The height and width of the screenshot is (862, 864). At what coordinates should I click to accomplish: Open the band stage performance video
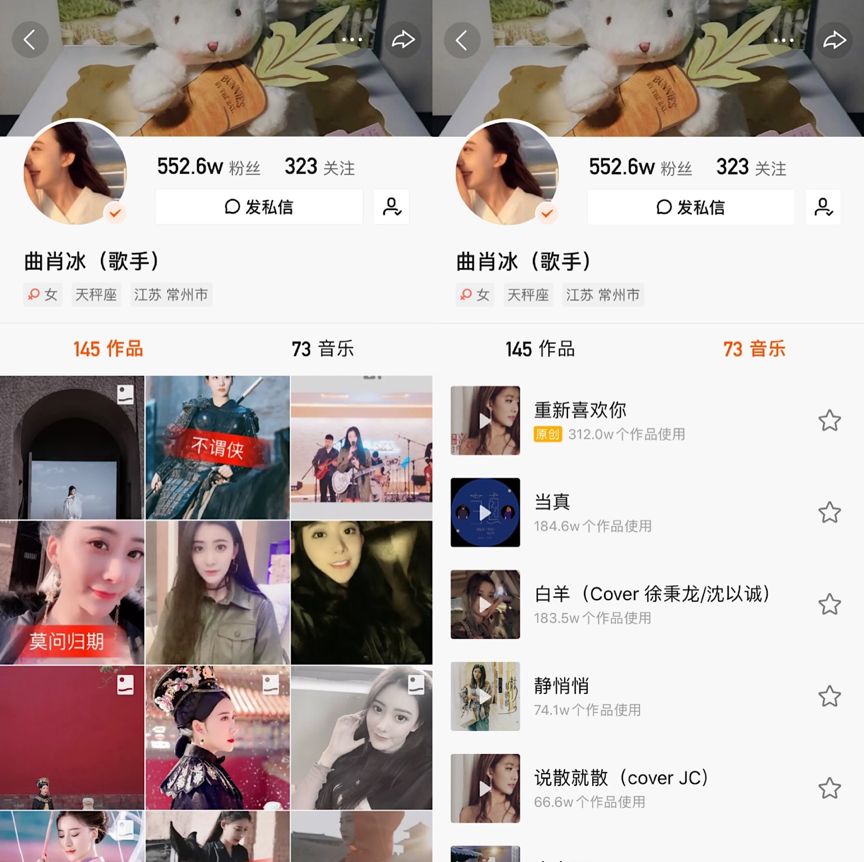pyautogui.click(x=361, y=447)
